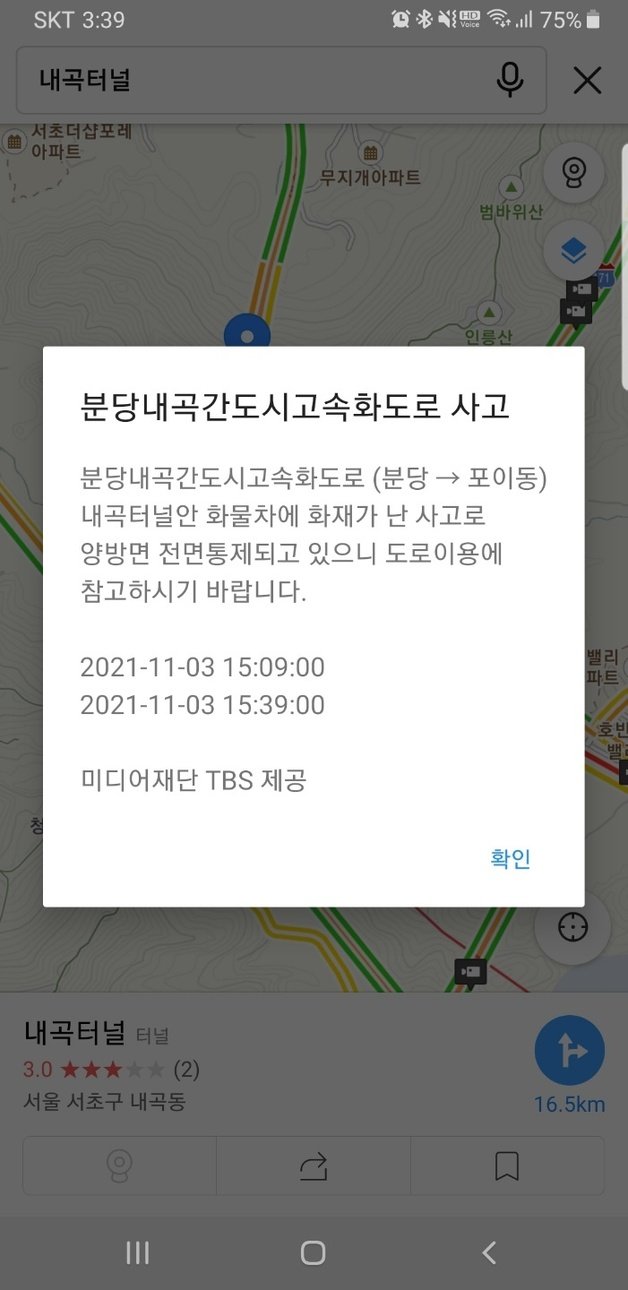Screen dimensions: 628x1290
Task: Return to the home screen
Action: (x=313, y=1252)
